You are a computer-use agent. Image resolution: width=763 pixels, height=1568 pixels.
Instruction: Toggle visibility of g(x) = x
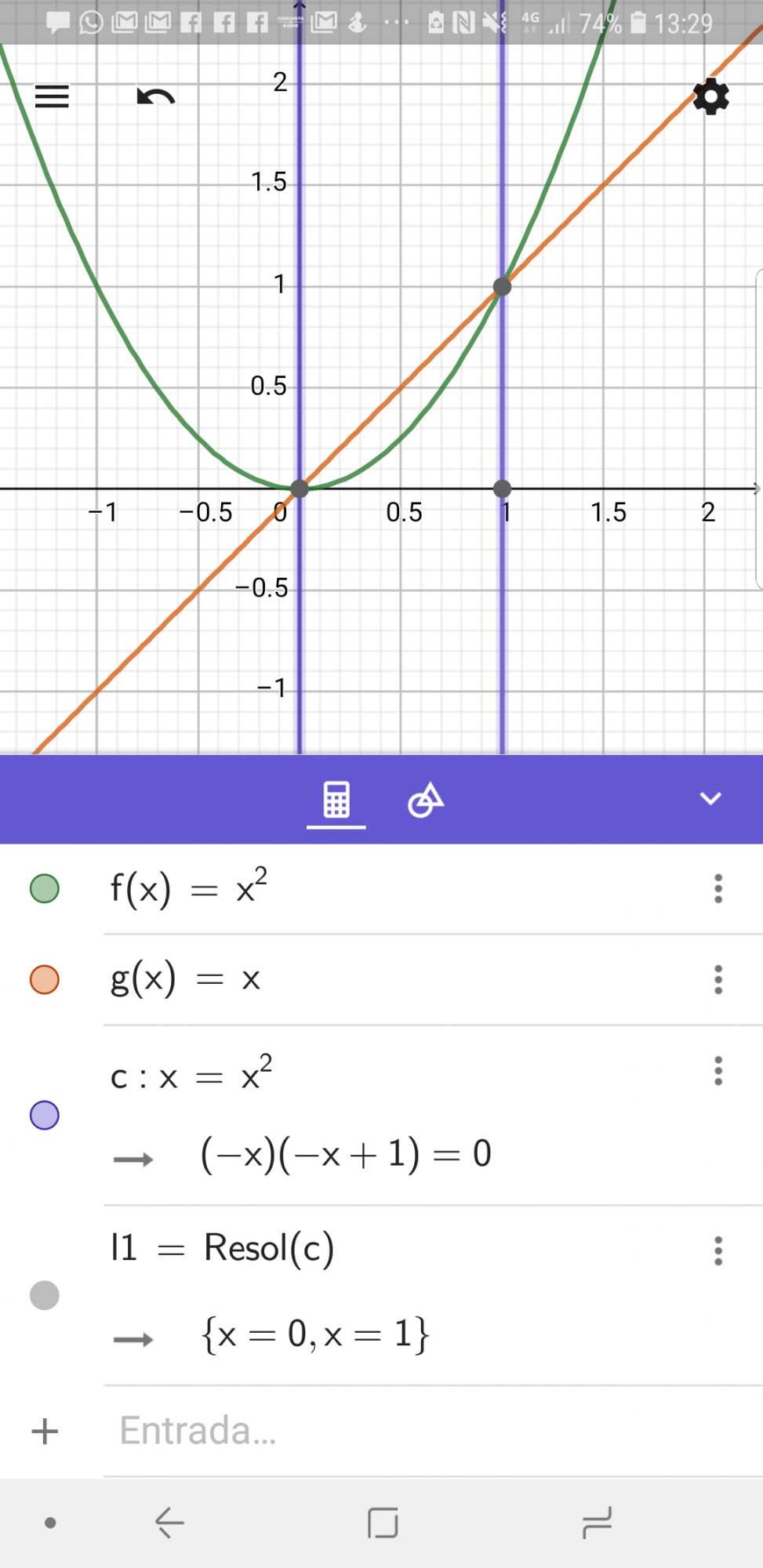click(45, 980)
